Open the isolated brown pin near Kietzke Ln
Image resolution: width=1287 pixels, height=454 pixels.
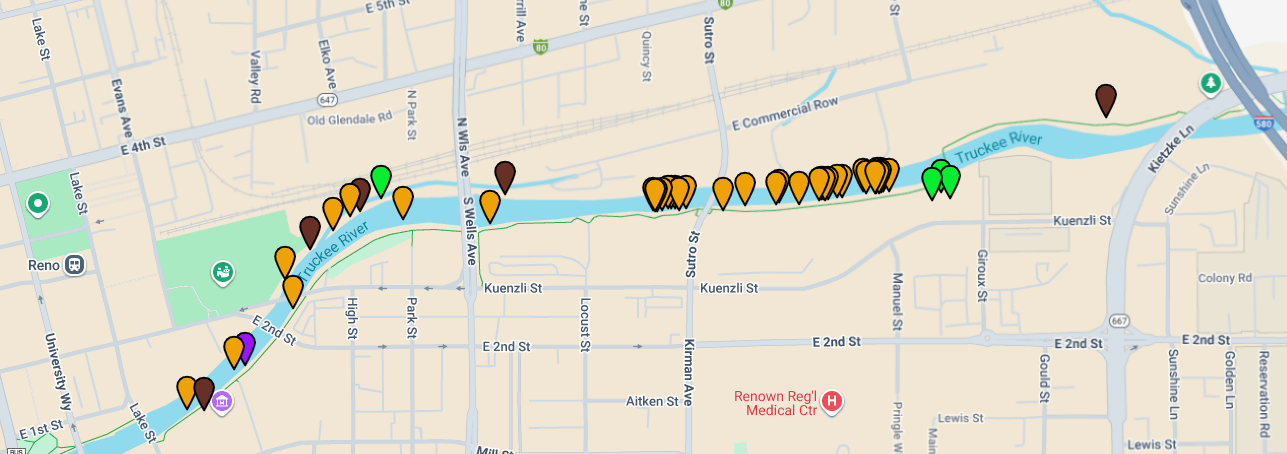click(x=1105, y=98)
